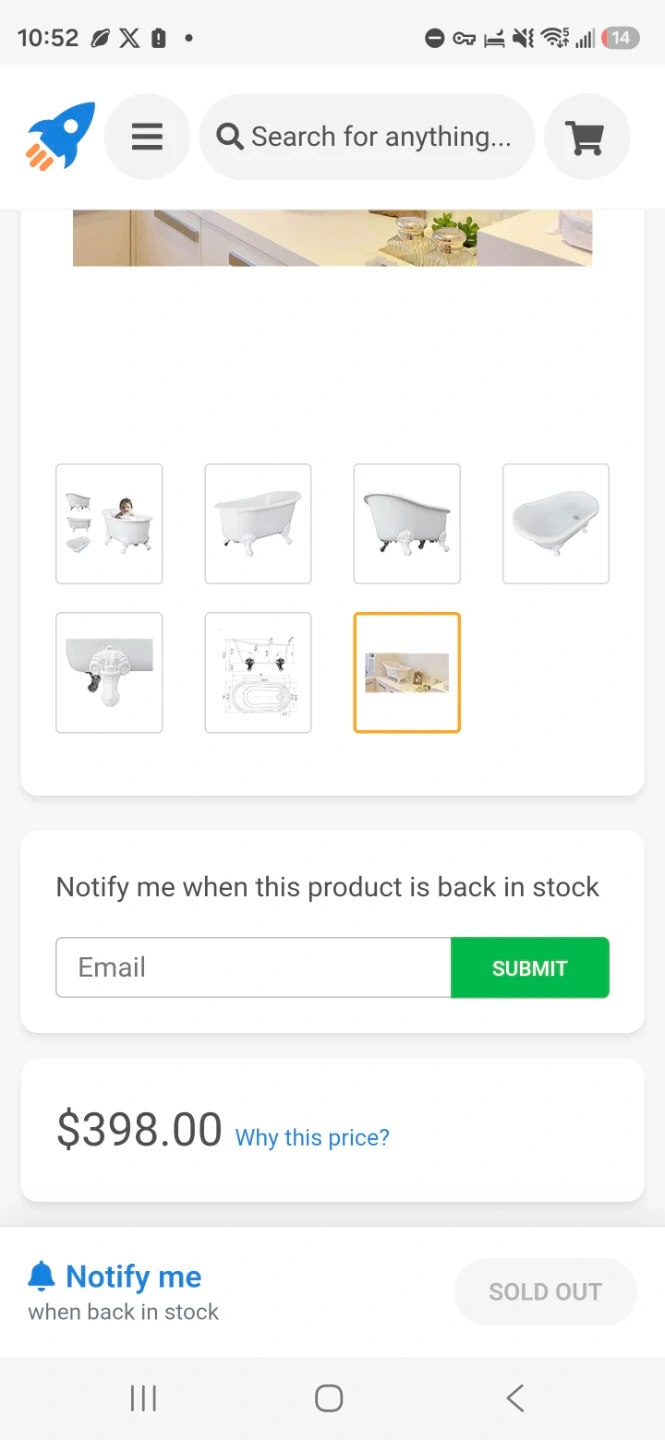Tap the system back button
This screenshot has height=1440, width=665.
point(515,1398)
